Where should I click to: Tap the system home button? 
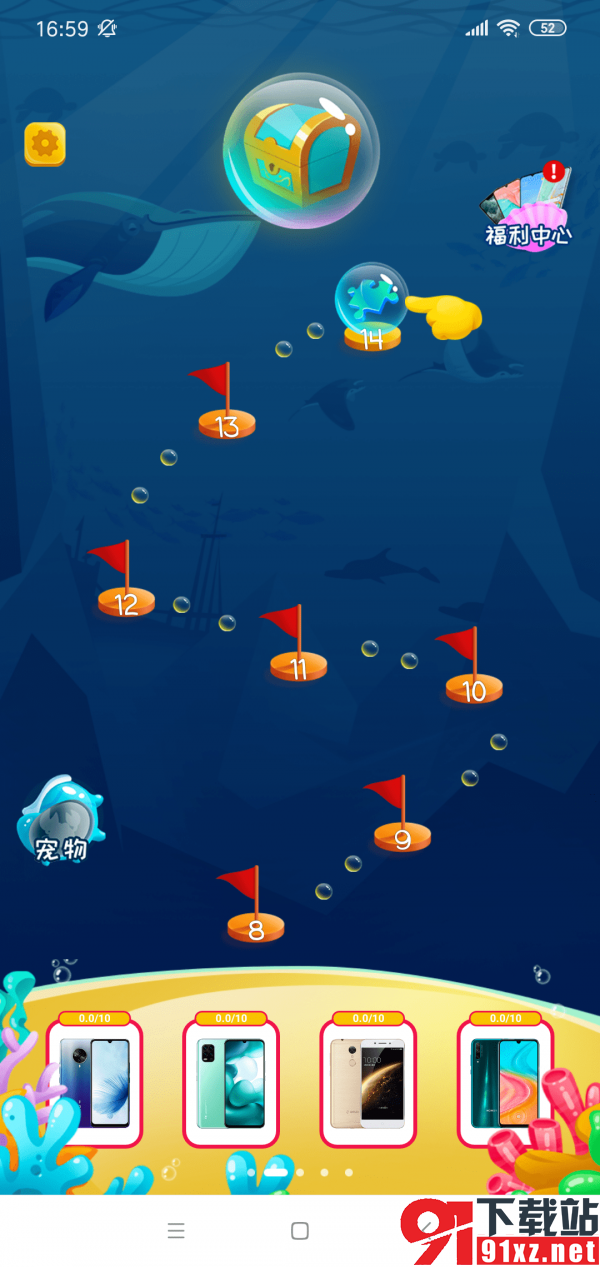299,1231
